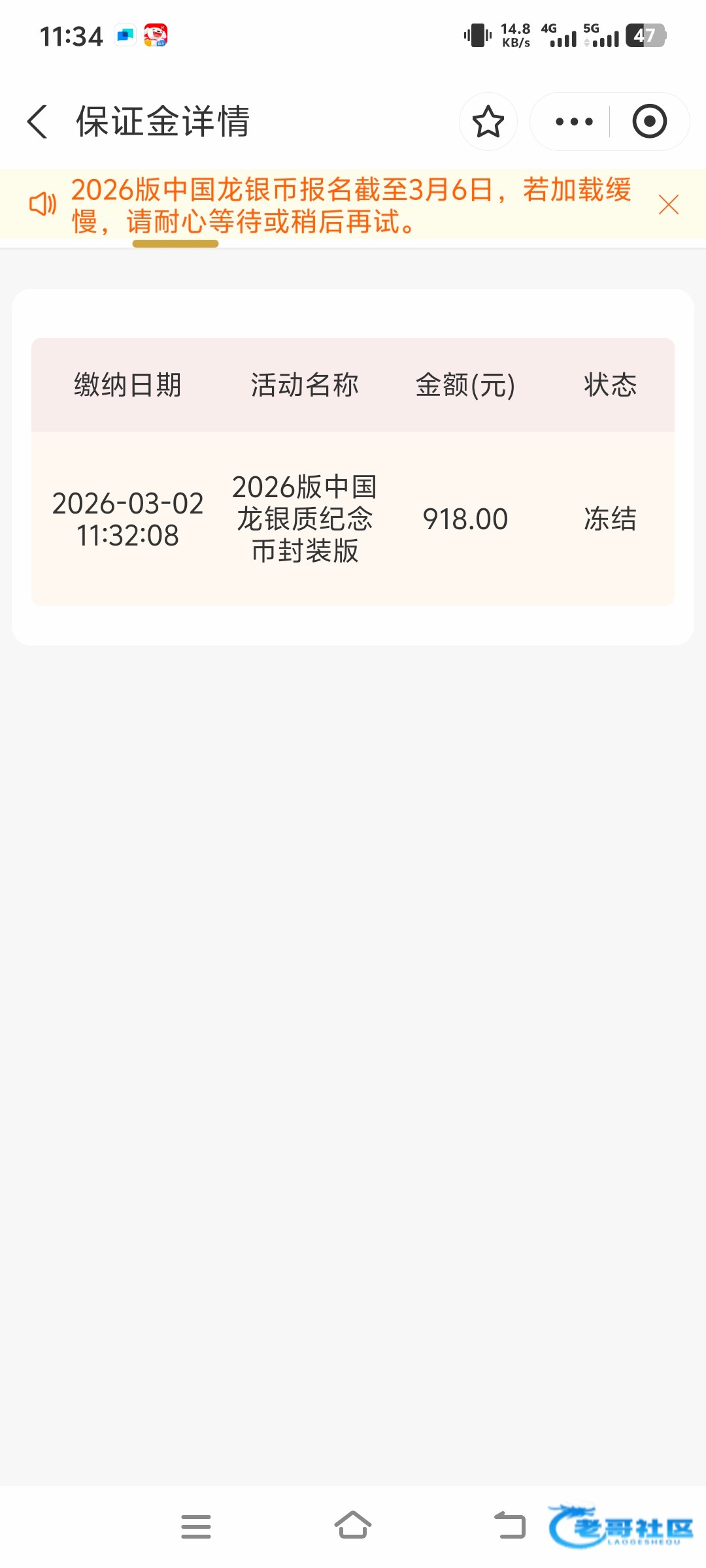Go back from the 保证金详情 page

[x=38, y=122]
